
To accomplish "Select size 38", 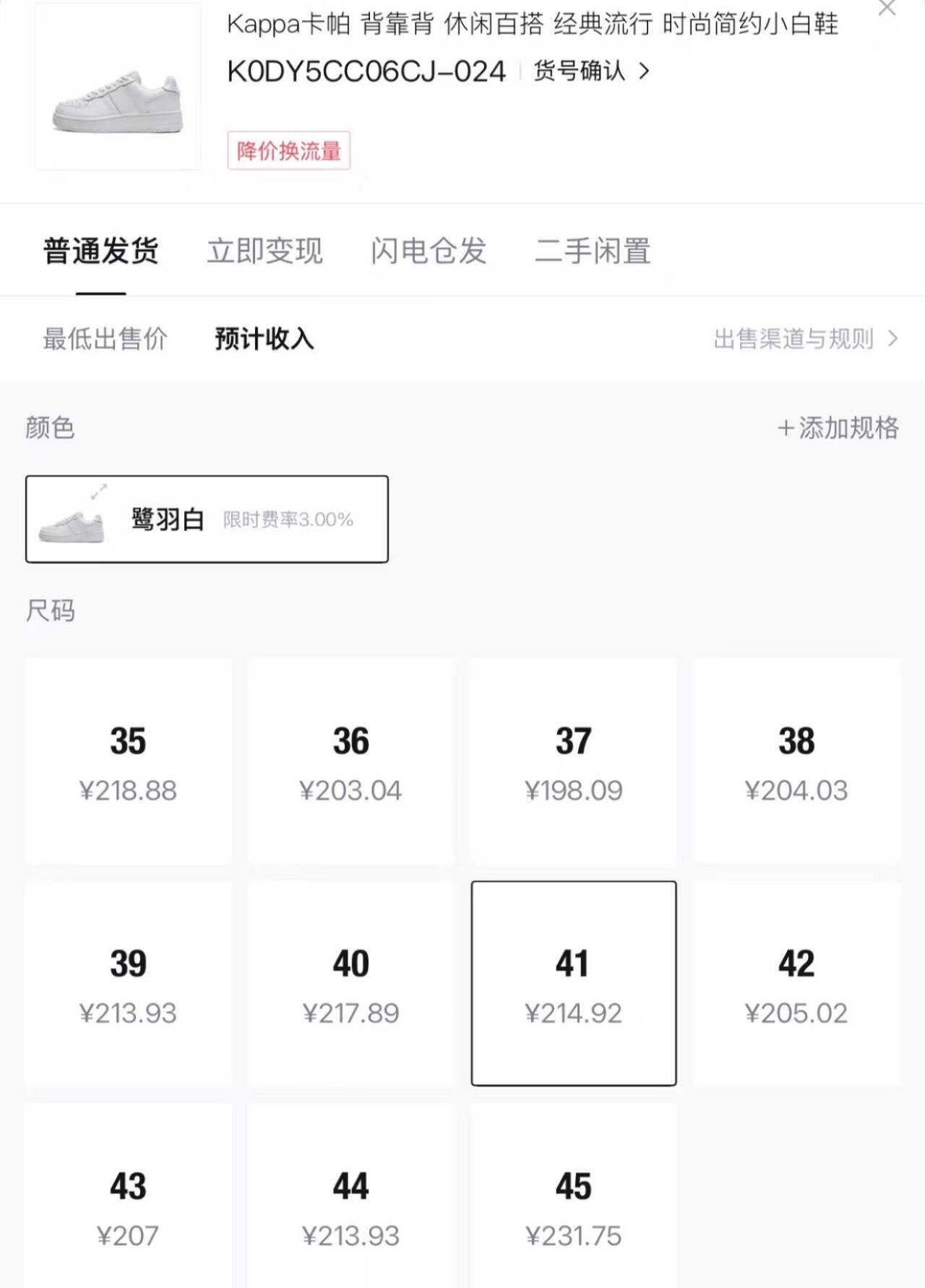I will 796,761.
